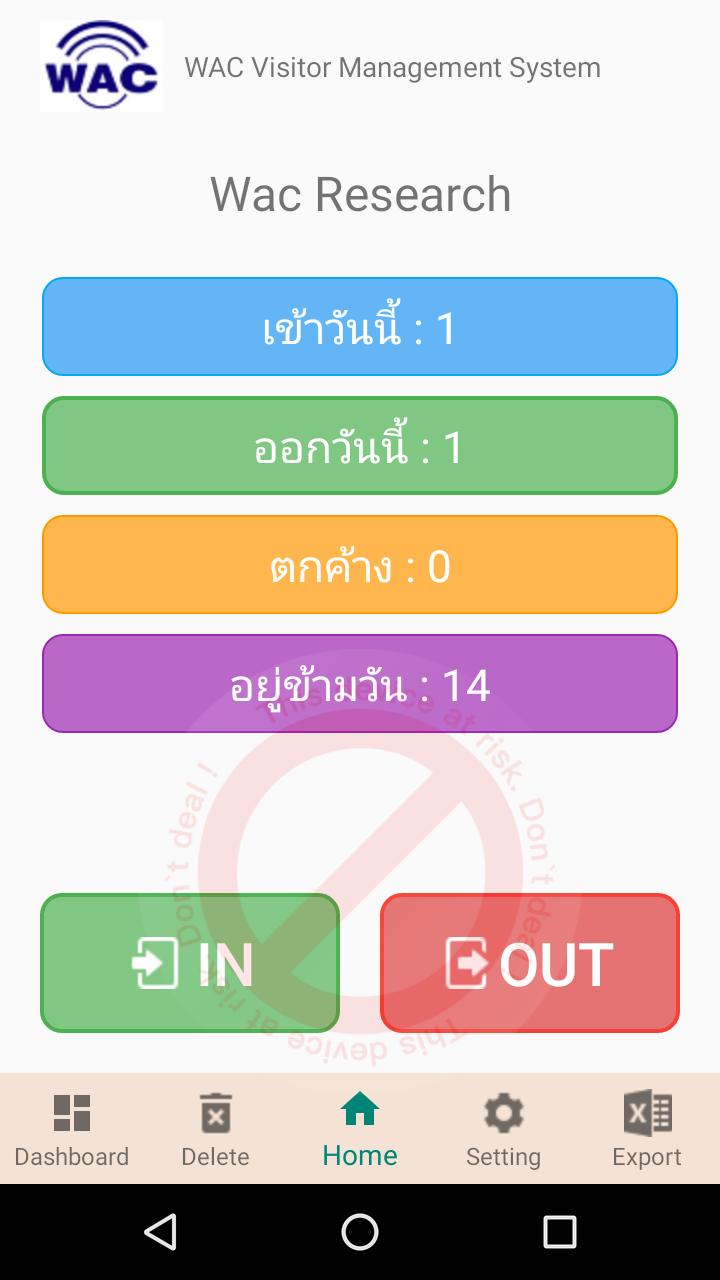Screen dimensions: 720x1280
Task: Open the อยู่ข้ามวัน purple card
Action: tap(360, 684)
